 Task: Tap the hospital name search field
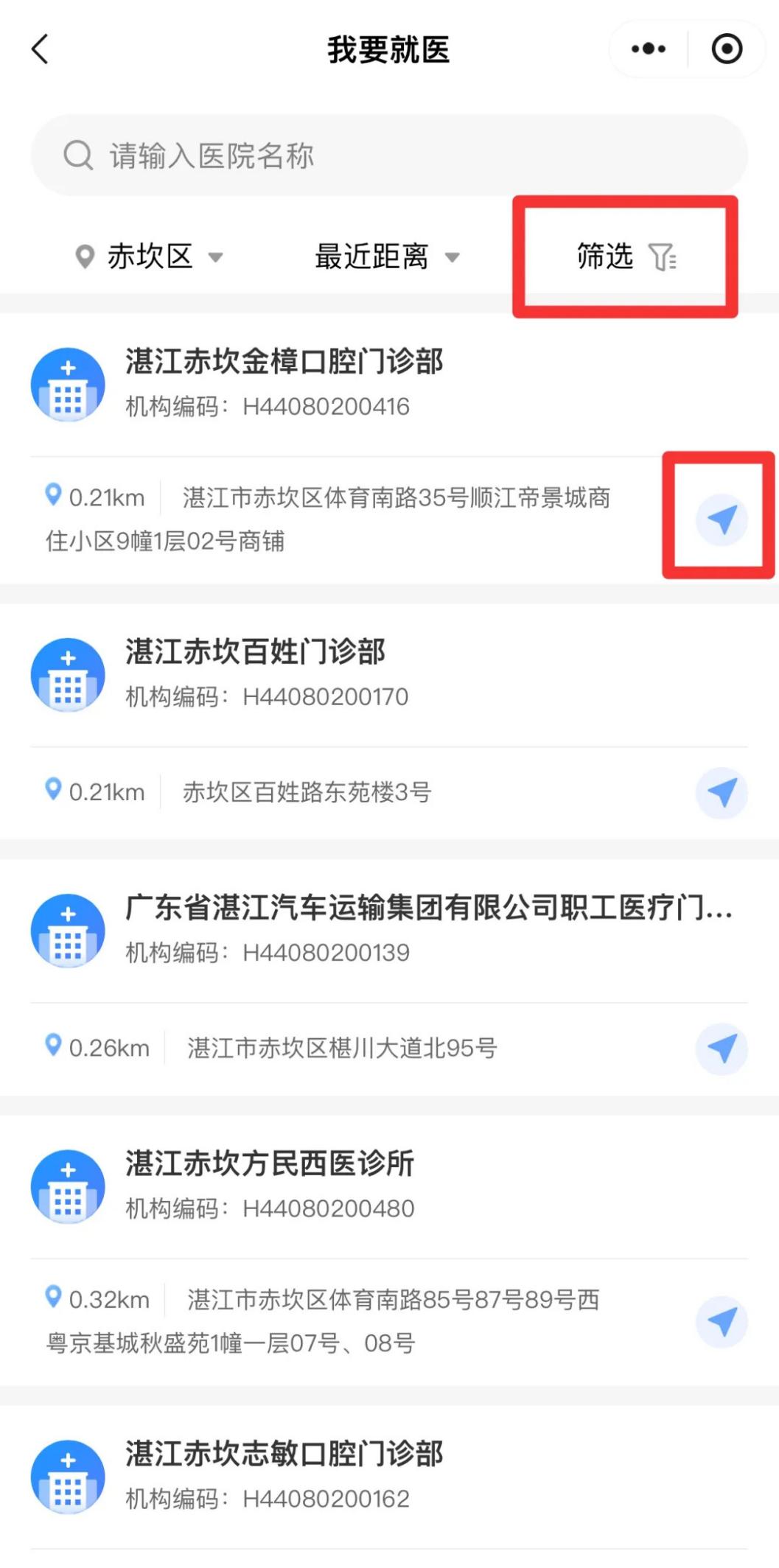click(389, 155)
